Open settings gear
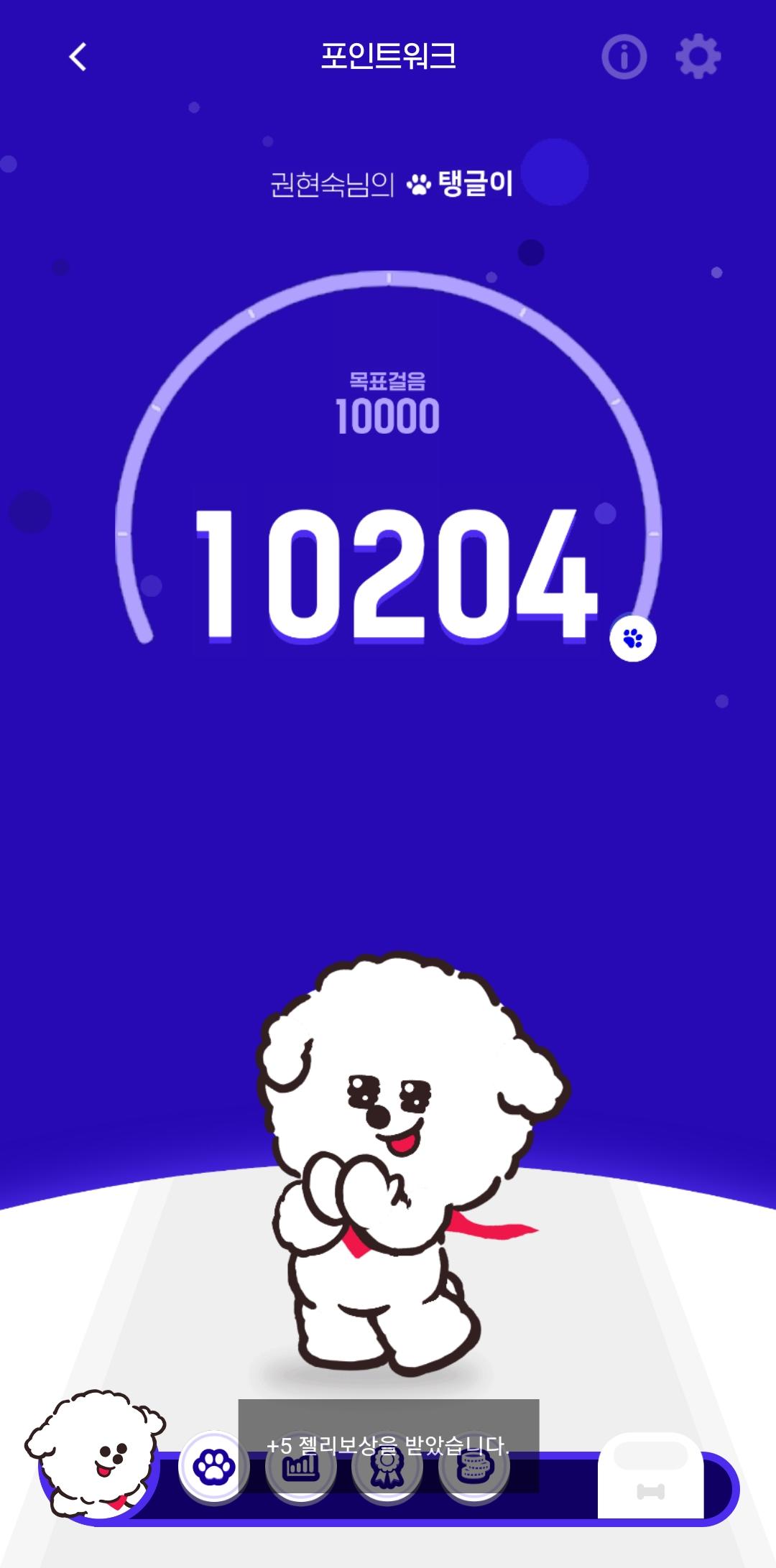The height and width of the screenshot is (1568, 776). tap(698, 57)
